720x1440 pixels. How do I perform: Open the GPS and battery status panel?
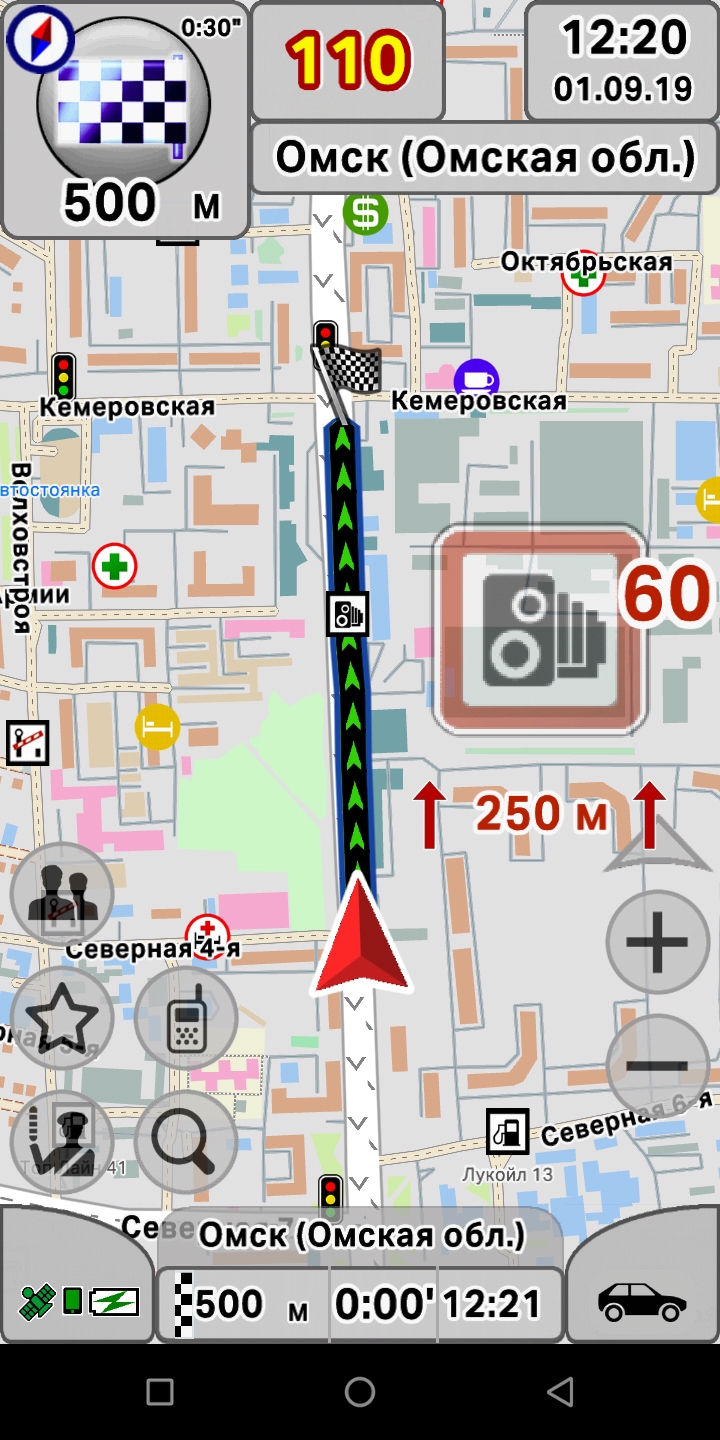(x=78, y=1300)
